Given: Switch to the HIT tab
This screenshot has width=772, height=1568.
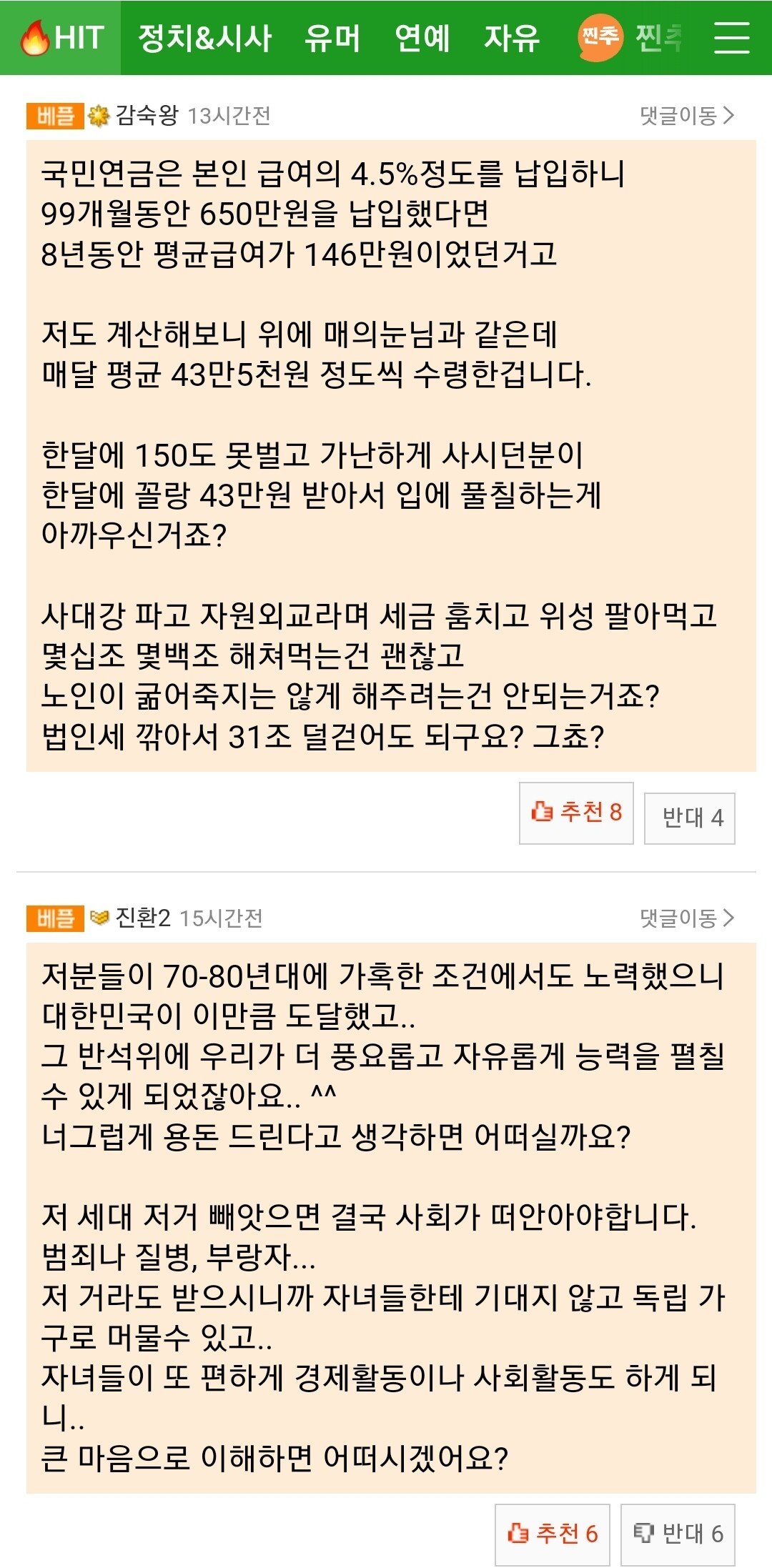Looking at the screenshot, I should coord(61,38).
